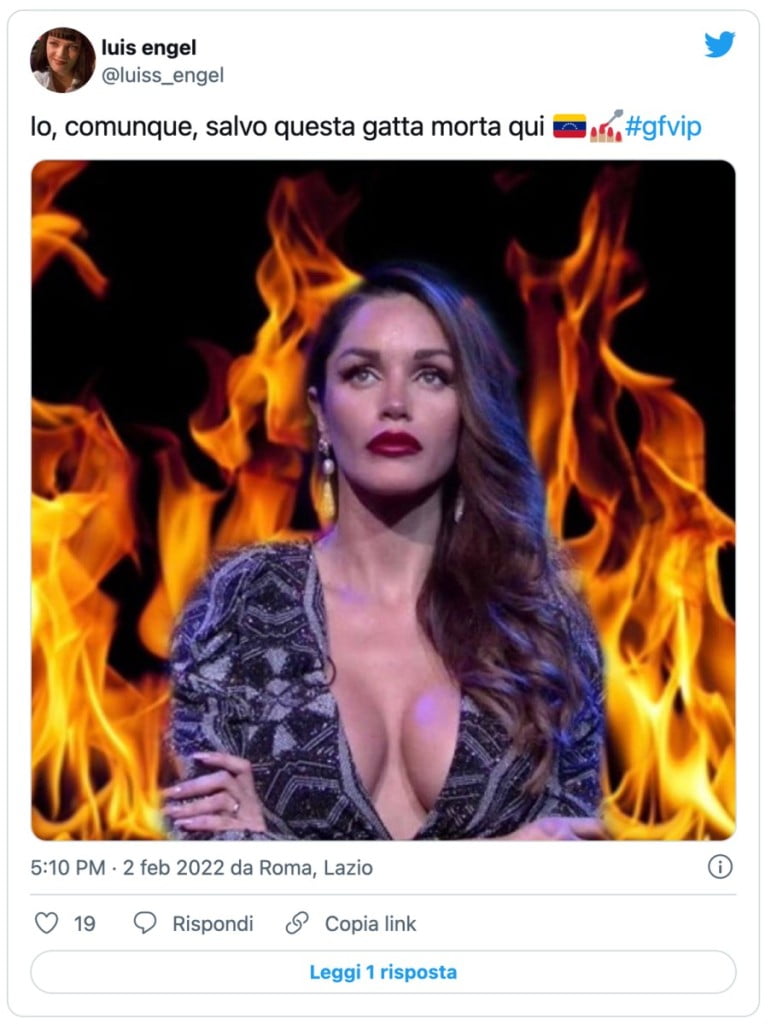Open the tweet's flame photo
Image resolution: width=771 pixels, height=1024 pixels.
pos(383,500)
